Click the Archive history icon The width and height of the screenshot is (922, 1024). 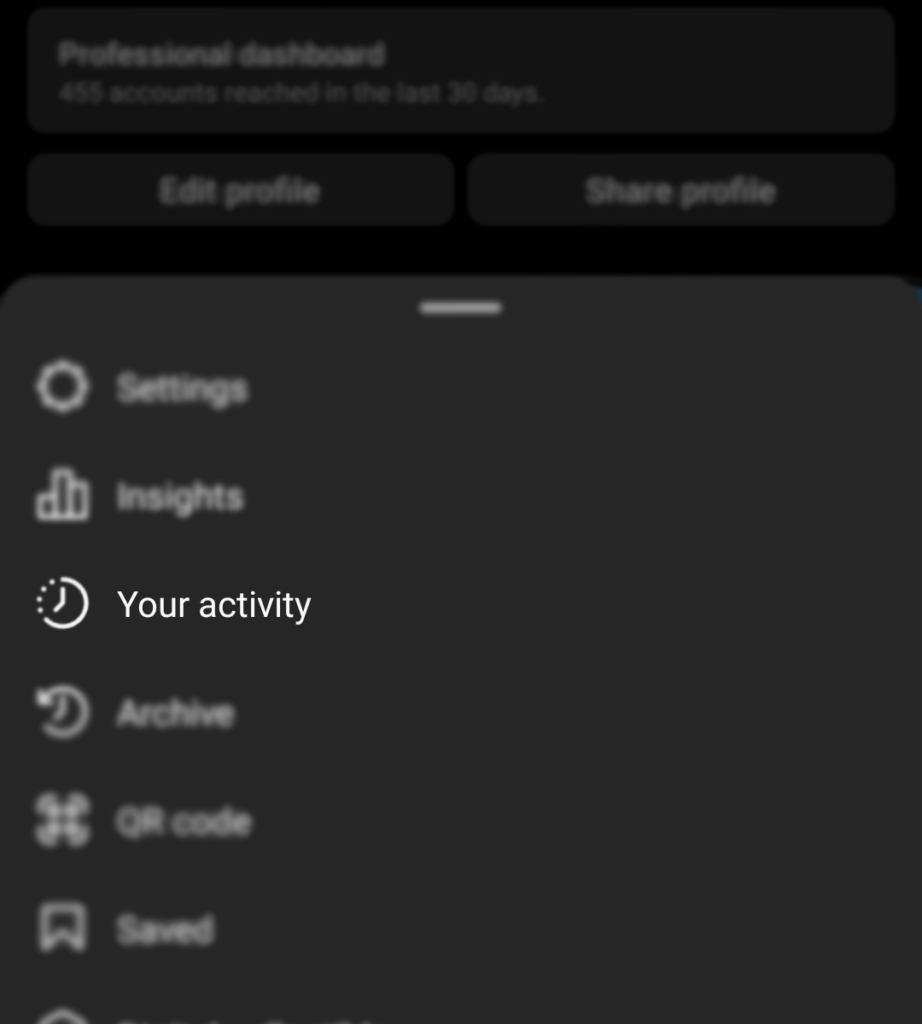pos(61,713)
